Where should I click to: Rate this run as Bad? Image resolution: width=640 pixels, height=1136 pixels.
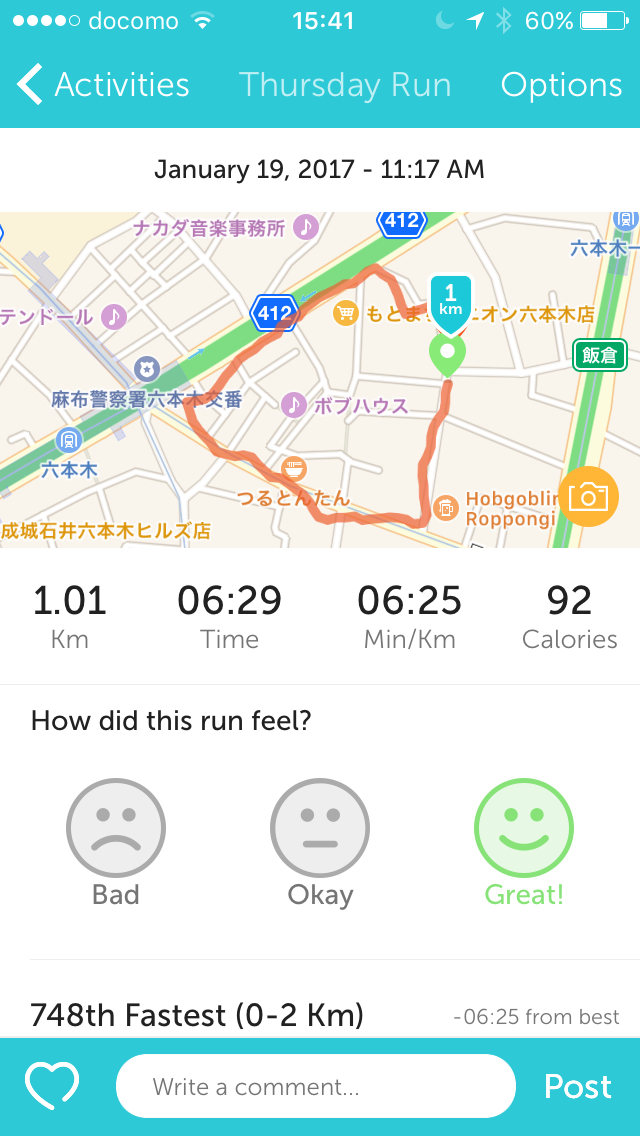116,829
